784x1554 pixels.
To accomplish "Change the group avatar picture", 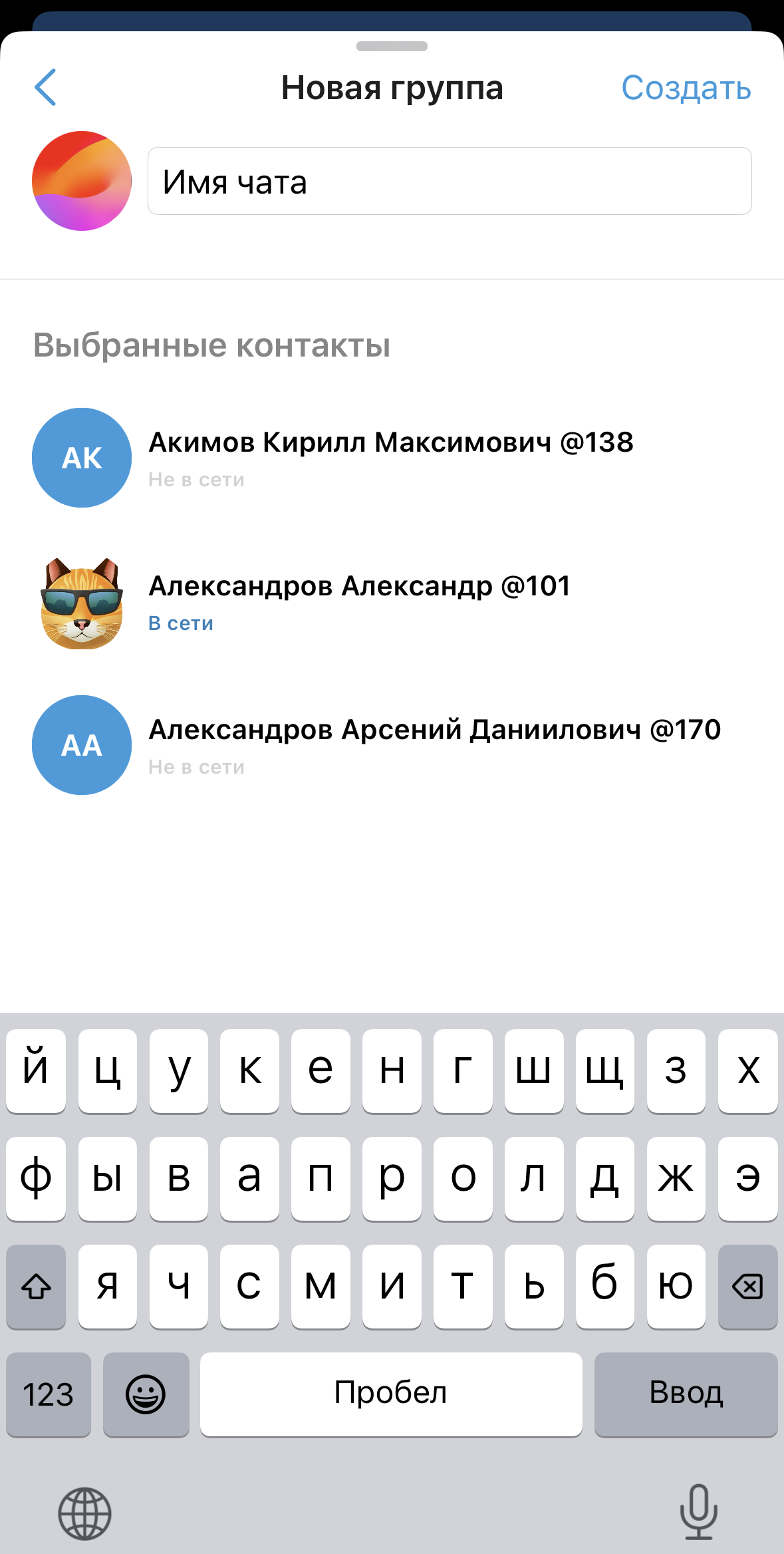I will pos(82,181).
